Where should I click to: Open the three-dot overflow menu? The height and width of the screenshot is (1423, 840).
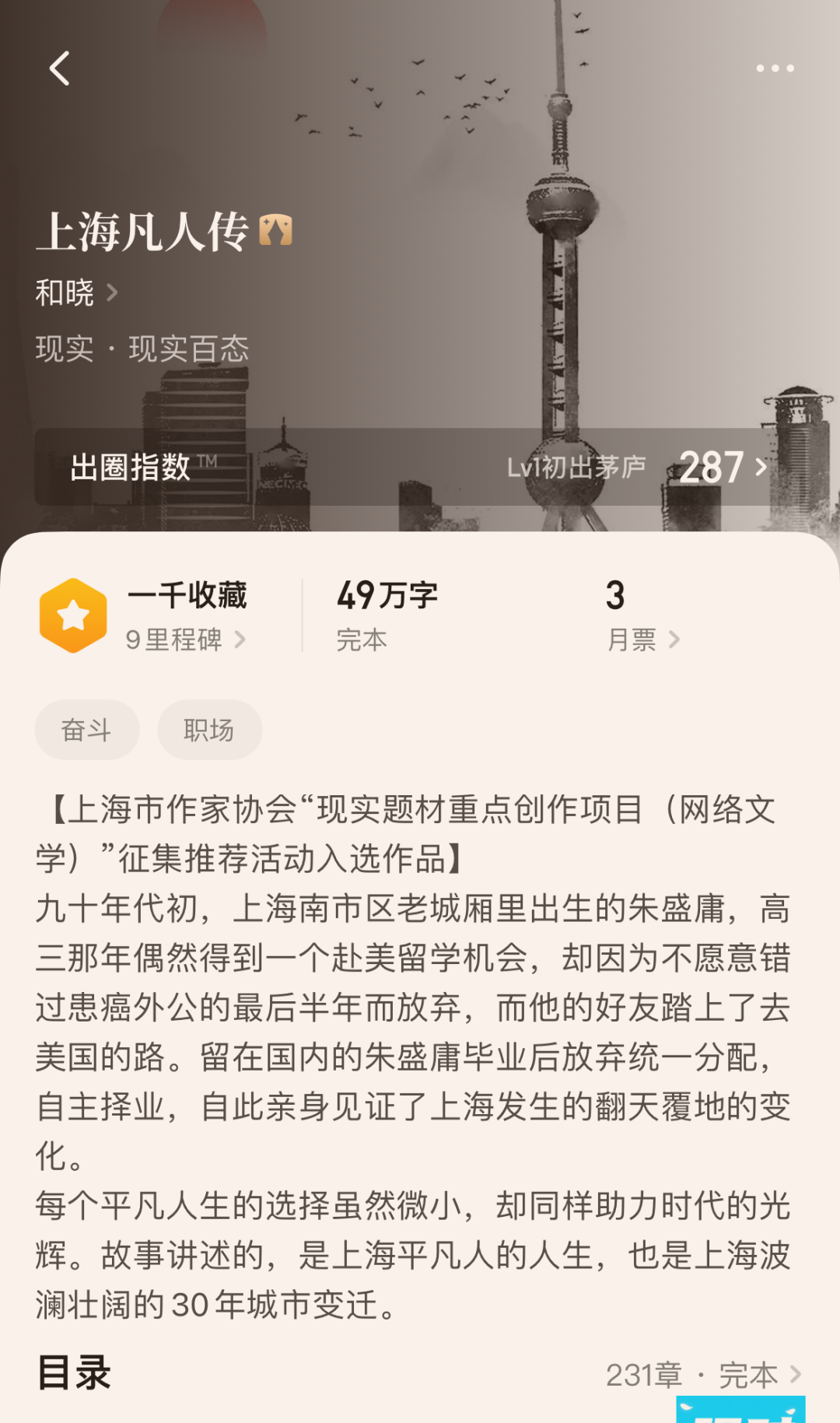point(775,68)
